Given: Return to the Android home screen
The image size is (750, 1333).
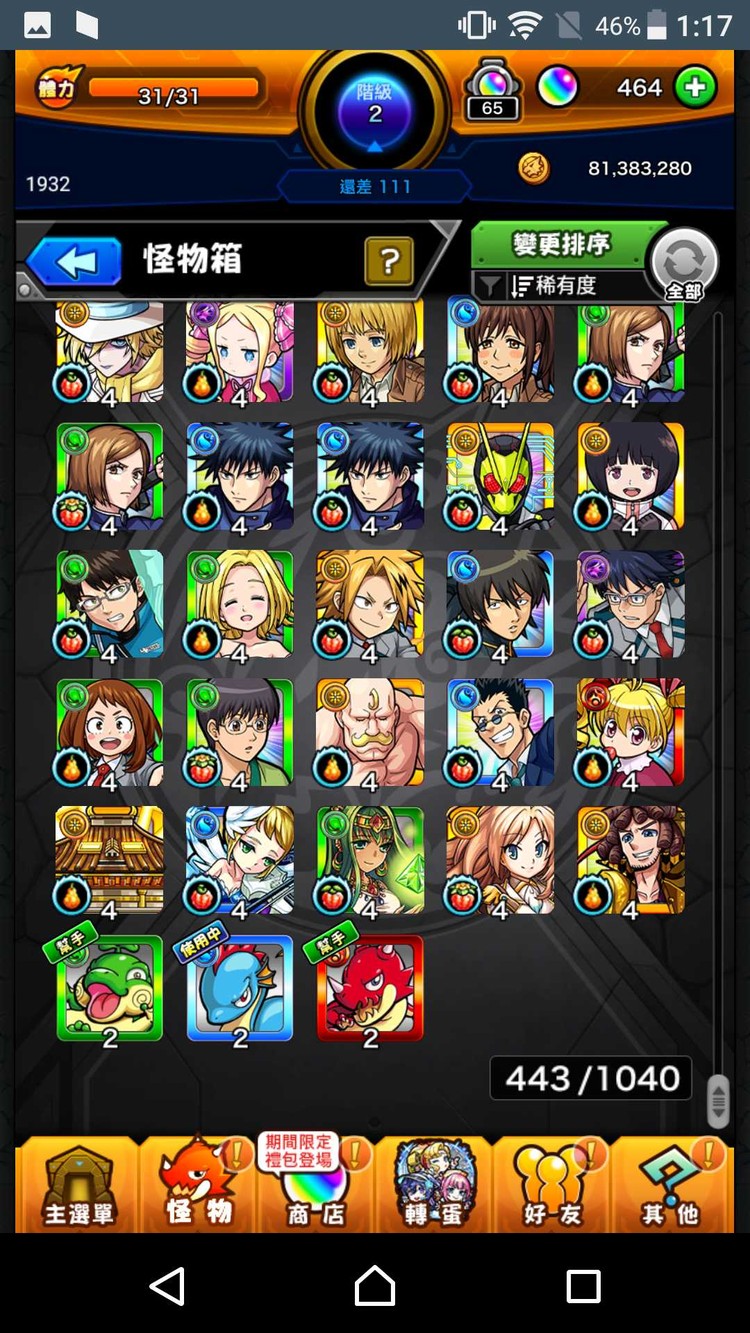Looking at the screenshot, I should click(x=374, y=1284).
